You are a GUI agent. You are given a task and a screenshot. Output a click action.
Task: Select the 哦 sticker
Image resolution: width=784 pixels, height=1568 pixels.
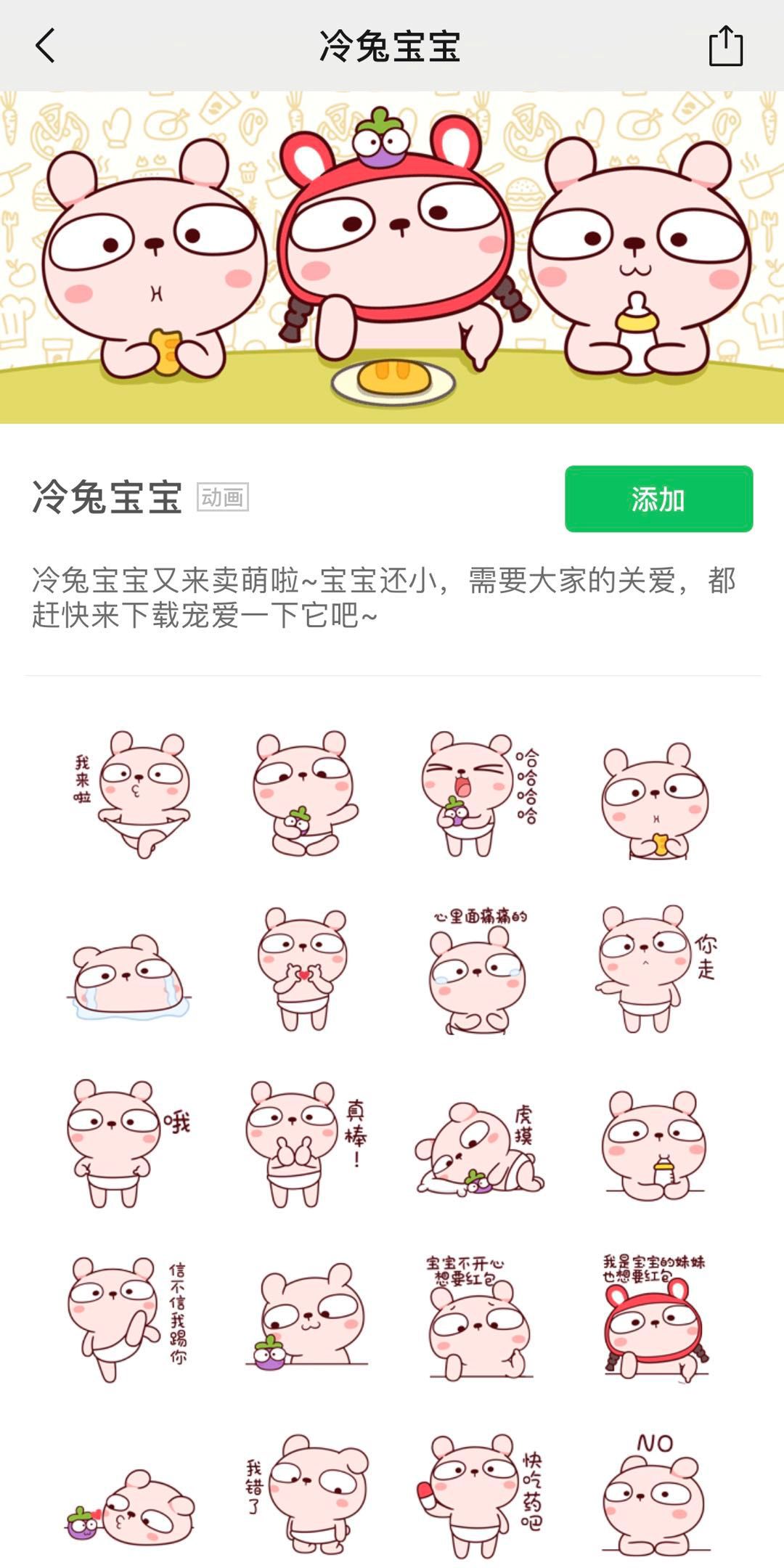coord(123,1143)
